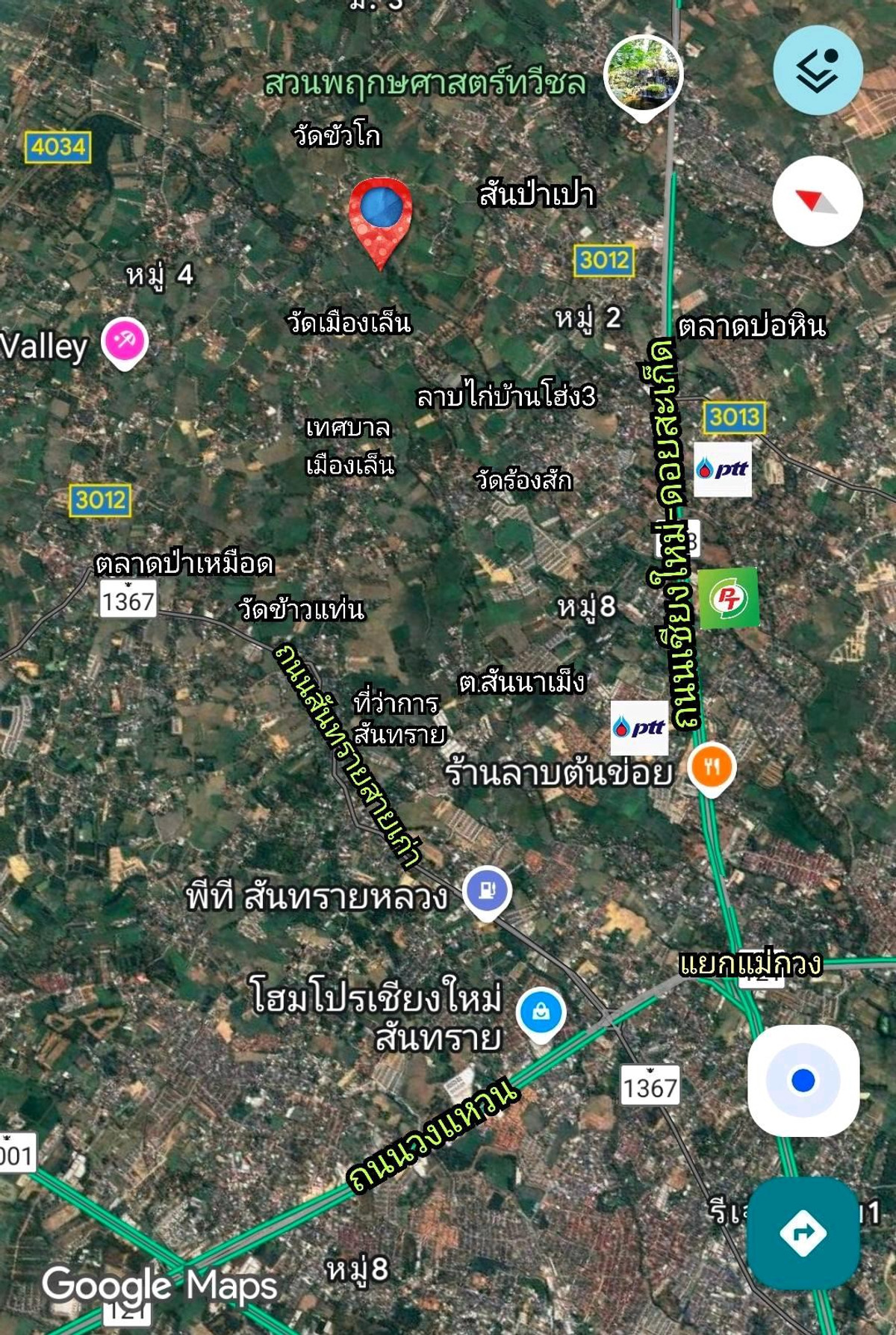
Task: View the โฮมโปรเชียงใหม่ สันทราย shopping pin
Action: pos(541,1012)
